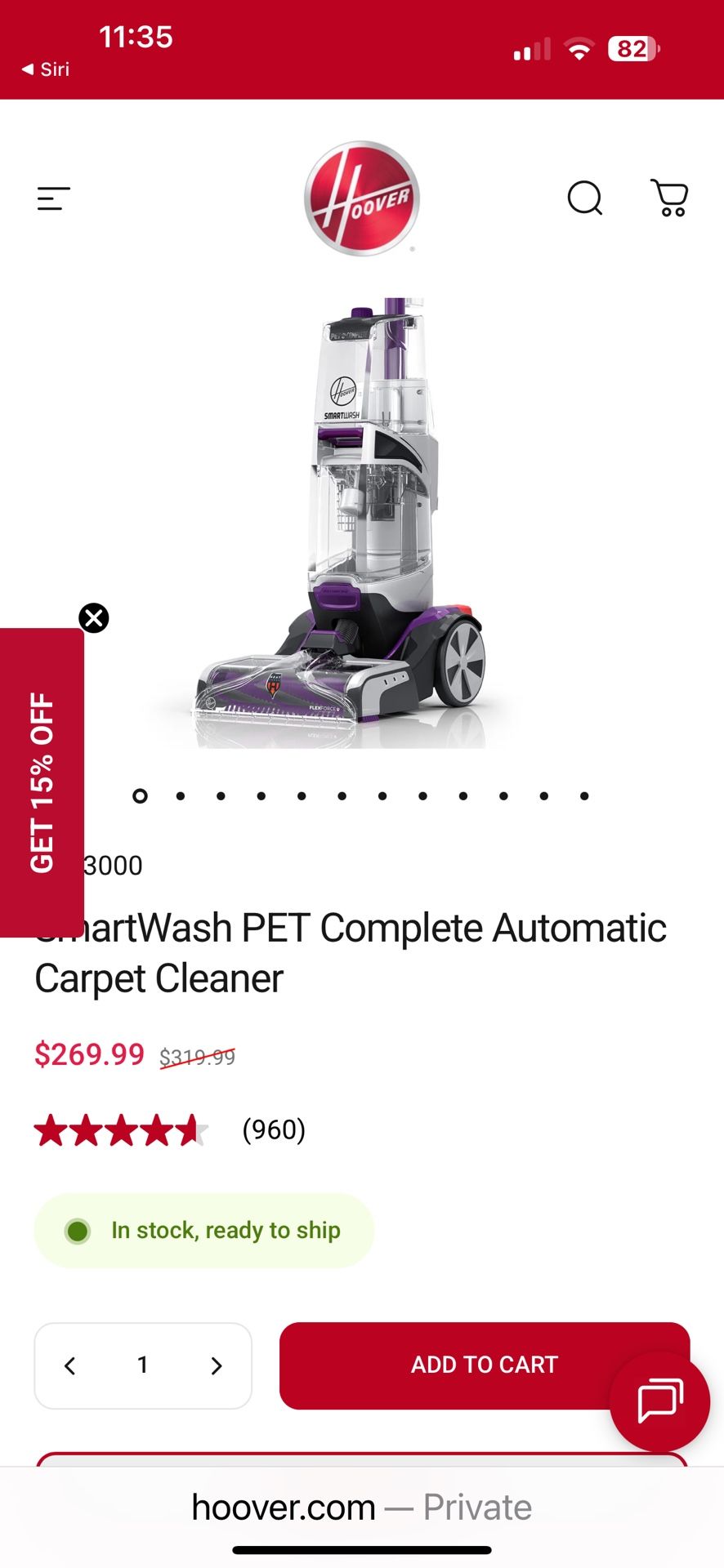Open the hamburger menu

pos(54,198)
